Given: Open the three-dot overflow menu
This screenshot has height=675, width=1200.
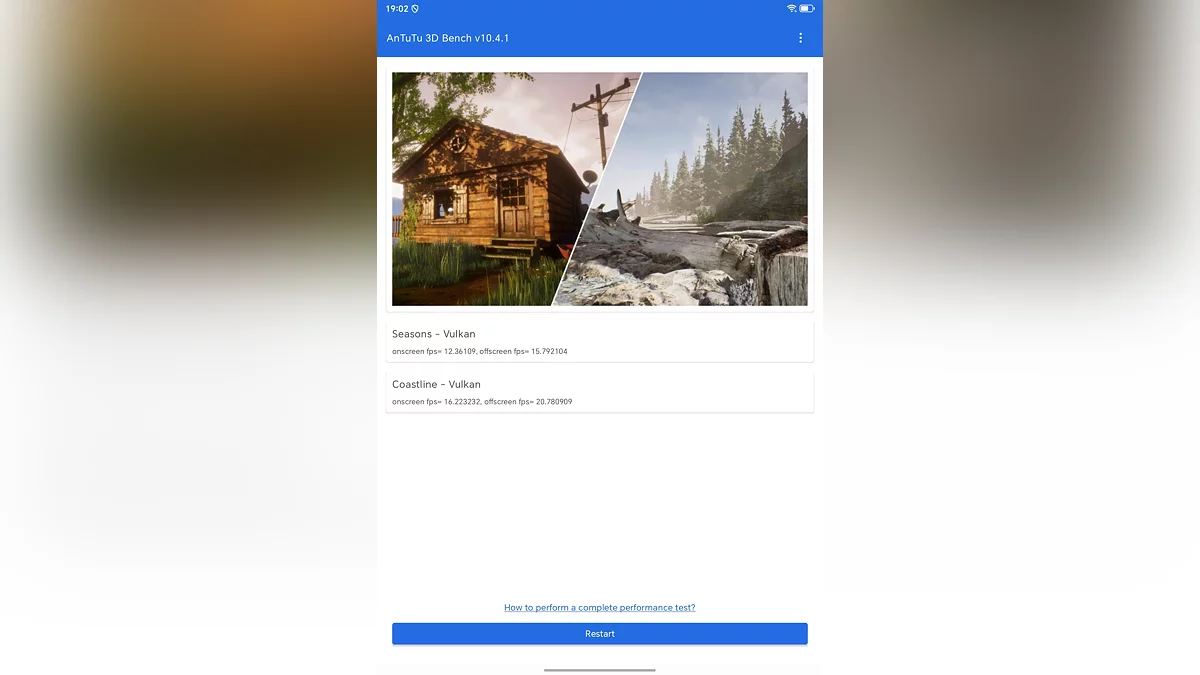Looking at the screenshot, I should click(800, 38).
